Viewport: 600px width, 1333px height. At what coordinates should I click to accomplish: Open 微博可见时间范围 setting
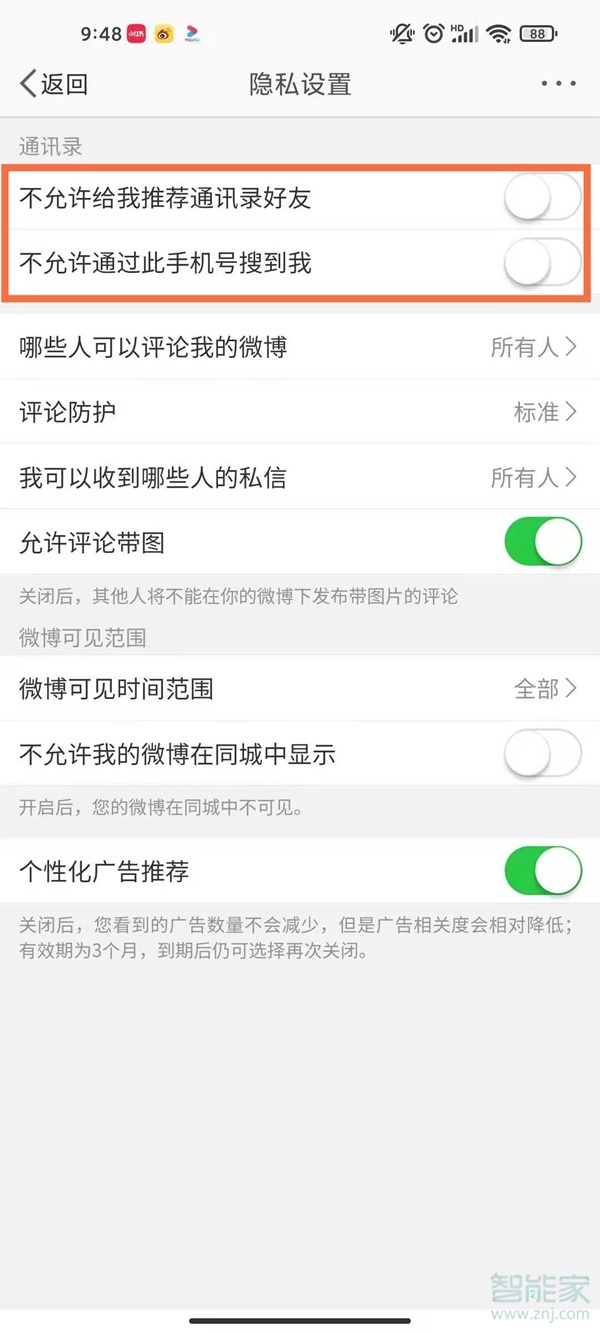coord(300,689)
